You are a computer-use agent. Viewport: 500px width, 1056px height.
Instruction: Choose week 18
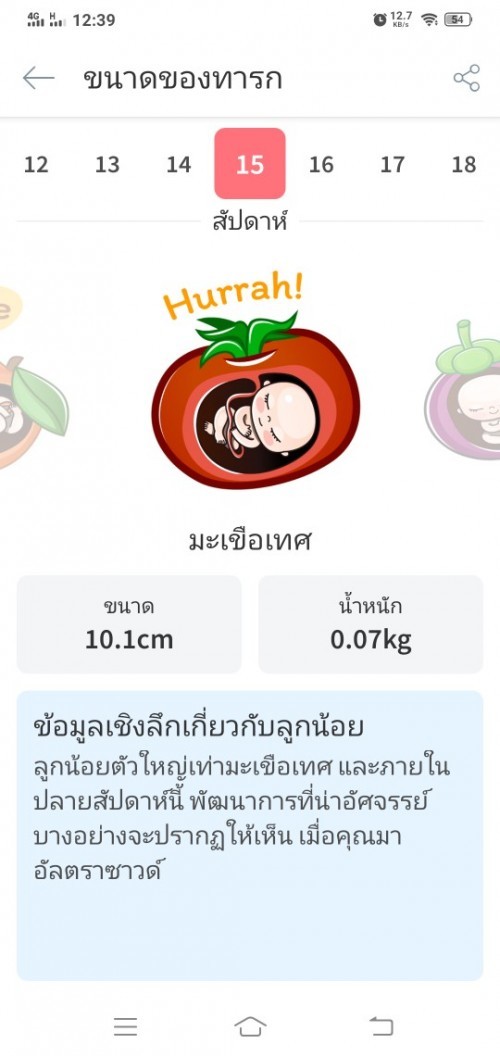tap(464, 164)
